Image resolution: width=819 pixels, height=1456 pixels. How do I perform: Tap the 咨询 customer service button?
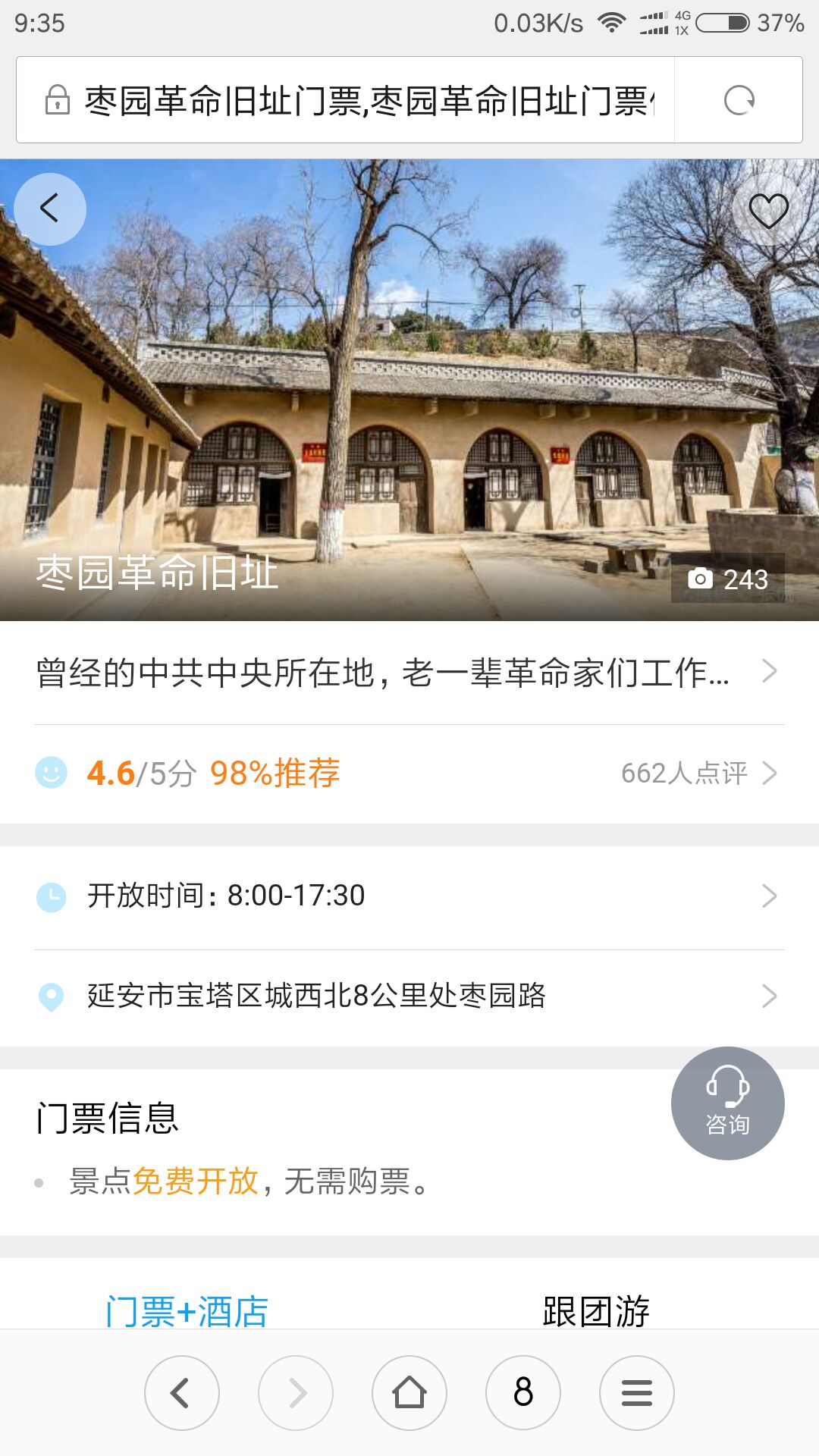[x=727, y=1103]
